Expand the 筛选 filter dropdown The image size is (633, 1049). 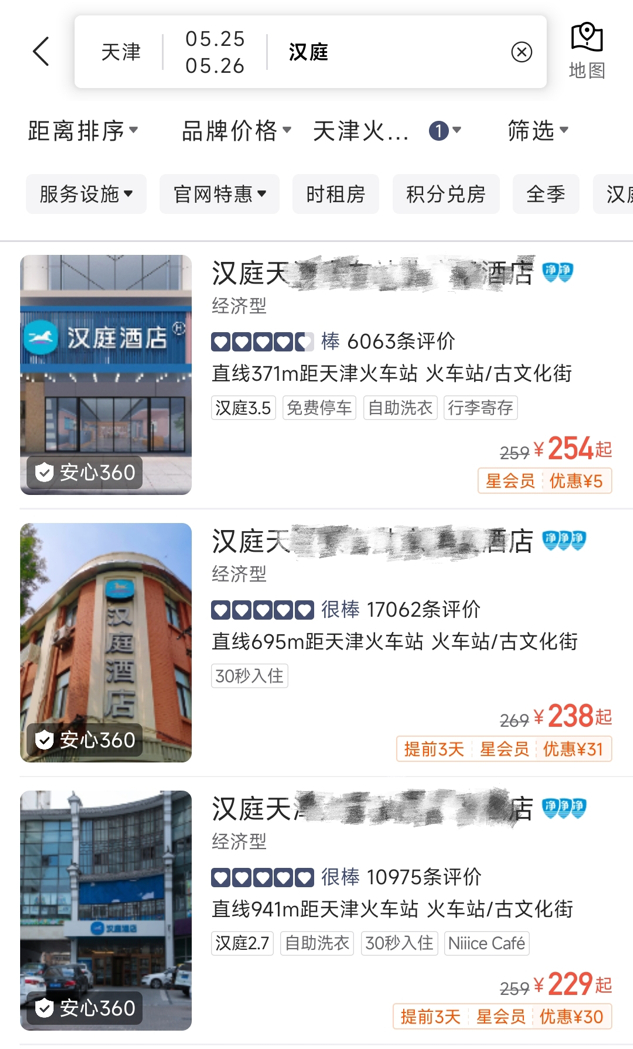pos(538,131)
